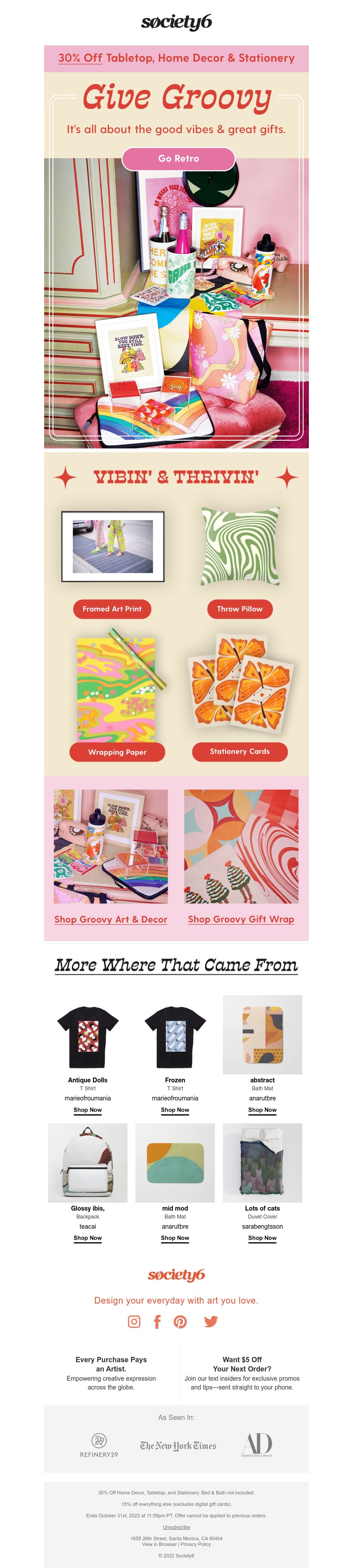Open the Throw Pillow category
Screen dimensions: 353x1568
tap(240, 609)
